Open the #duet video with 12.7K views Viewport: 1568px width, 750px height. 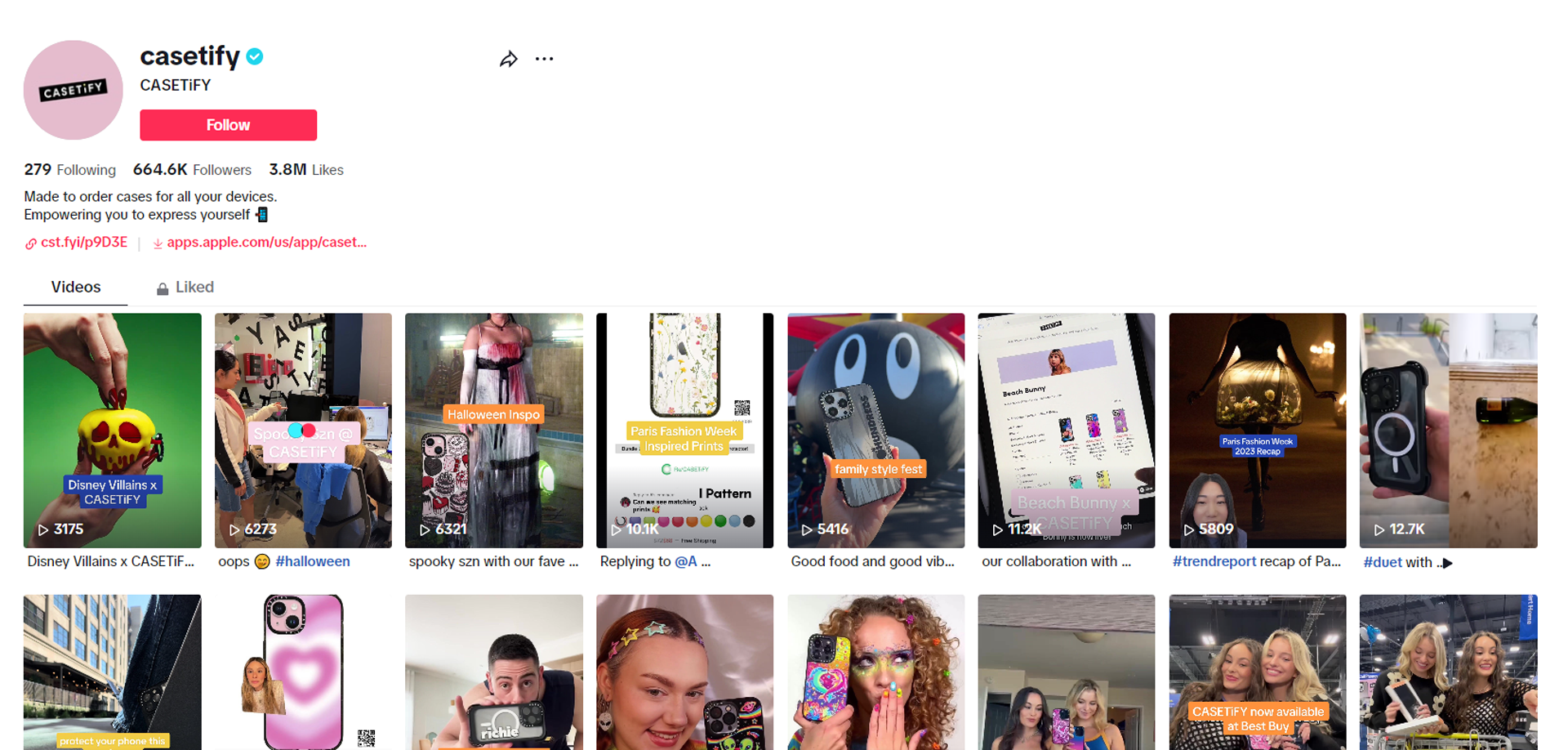(1448, 429)
